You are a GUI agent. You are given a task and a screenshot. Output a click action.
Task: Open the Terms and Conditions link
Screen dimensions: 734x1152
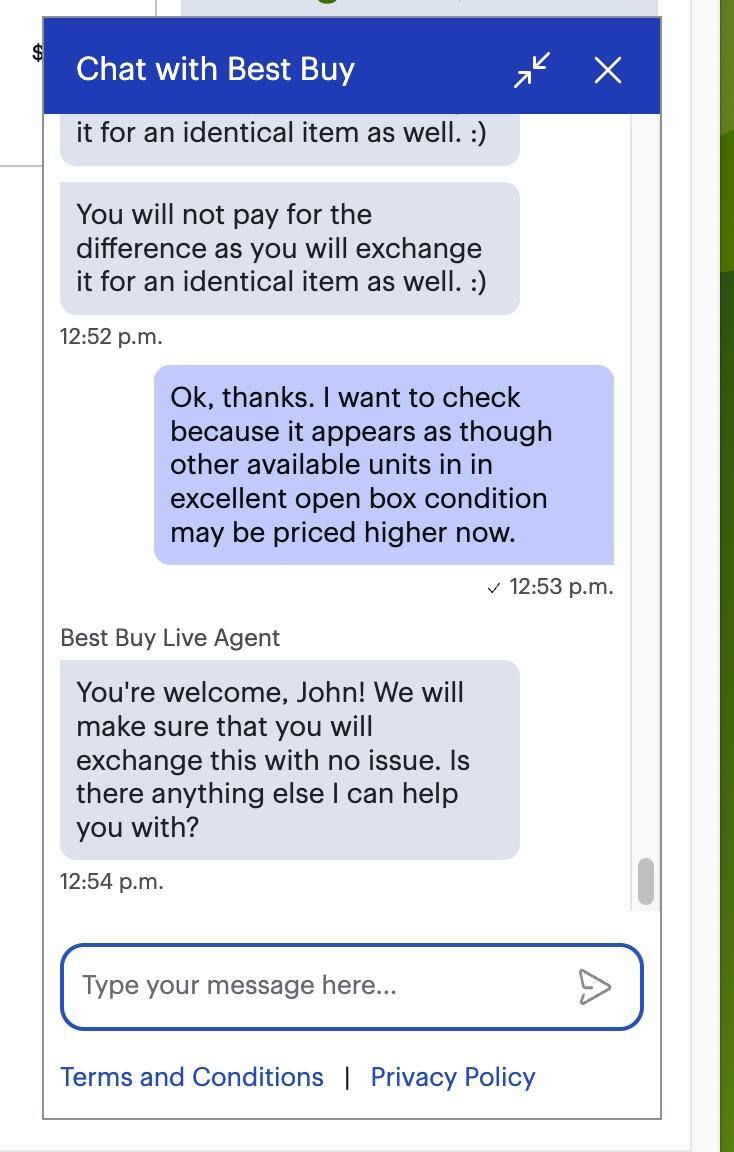191,1077
